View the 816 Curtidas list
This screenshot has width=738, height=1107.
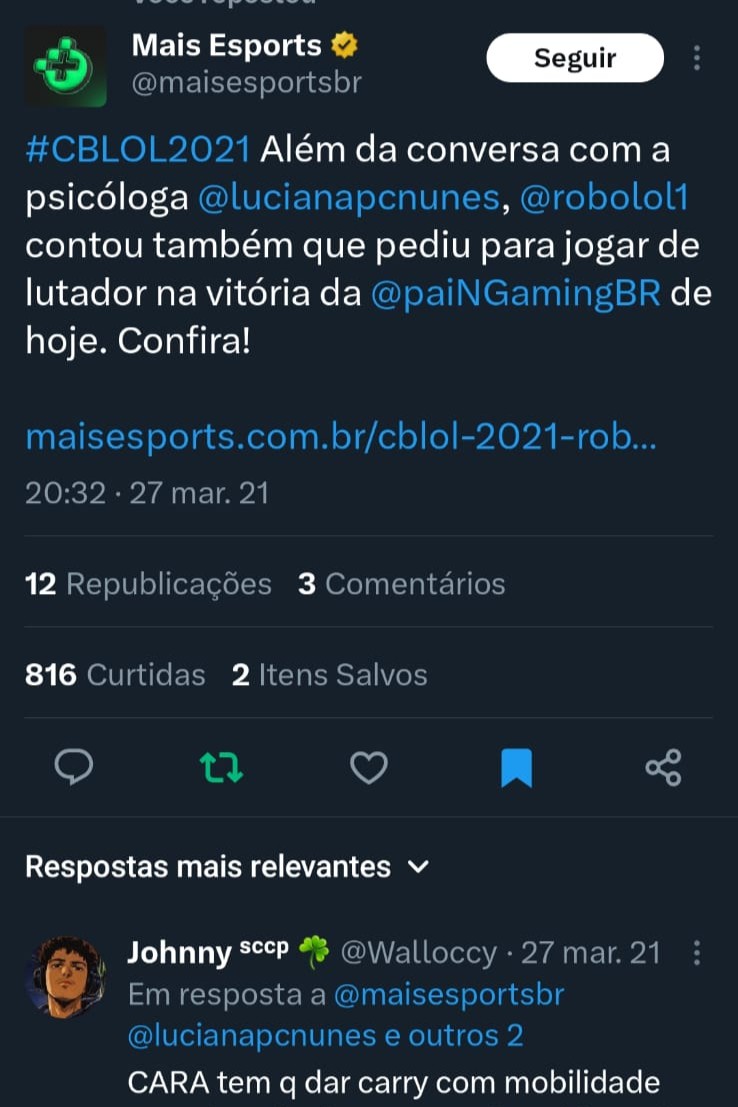point(115,675)
